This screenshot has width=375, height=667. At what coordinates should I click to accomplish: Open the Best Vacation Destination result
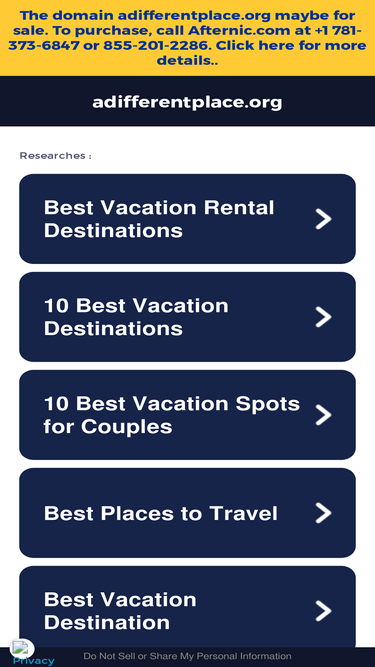tap(188, 607)
